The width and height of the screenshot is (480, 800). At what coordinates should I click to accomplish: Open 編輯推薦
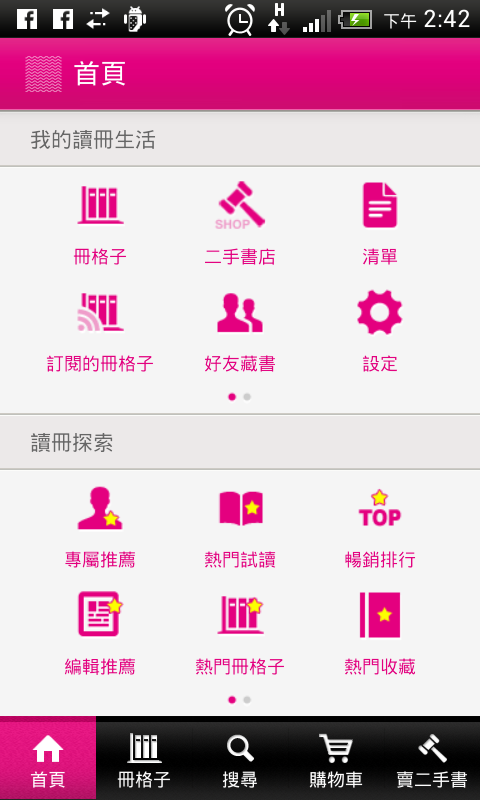pyautogui.click(x=100, y=634)
